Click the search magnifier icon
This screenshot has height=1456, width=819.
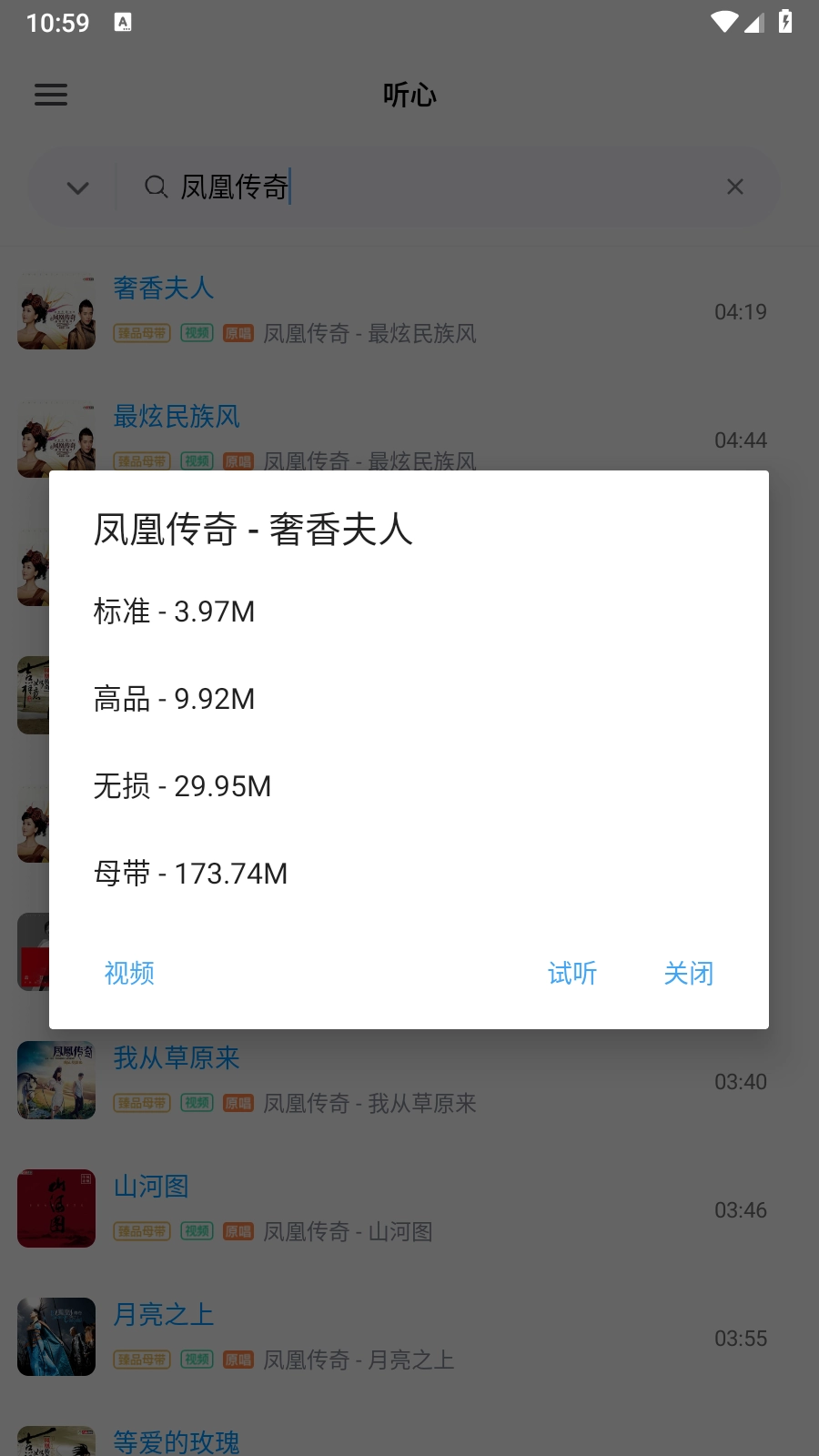pyautogui.click(x=156, y=187)
